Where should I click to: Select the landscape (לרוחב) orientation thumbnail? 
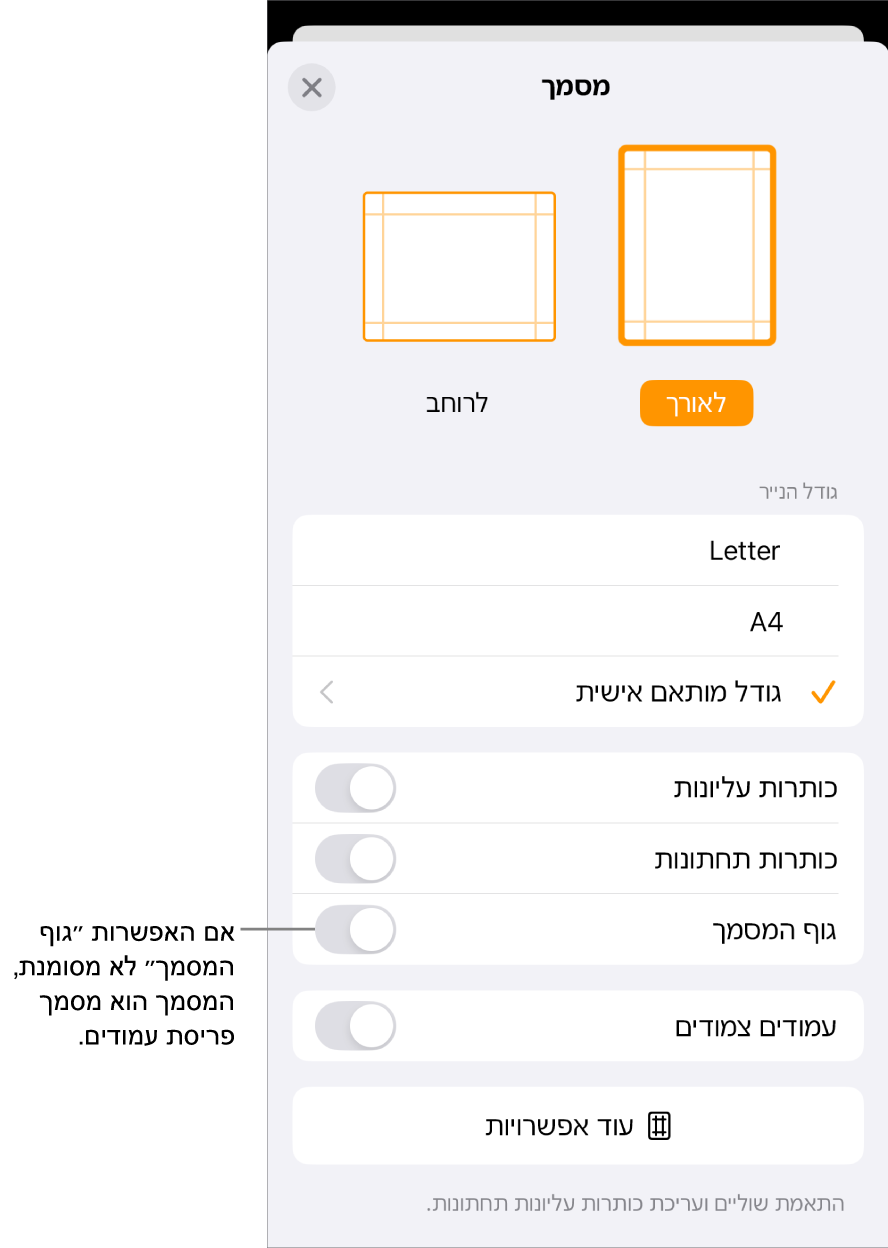459,265
